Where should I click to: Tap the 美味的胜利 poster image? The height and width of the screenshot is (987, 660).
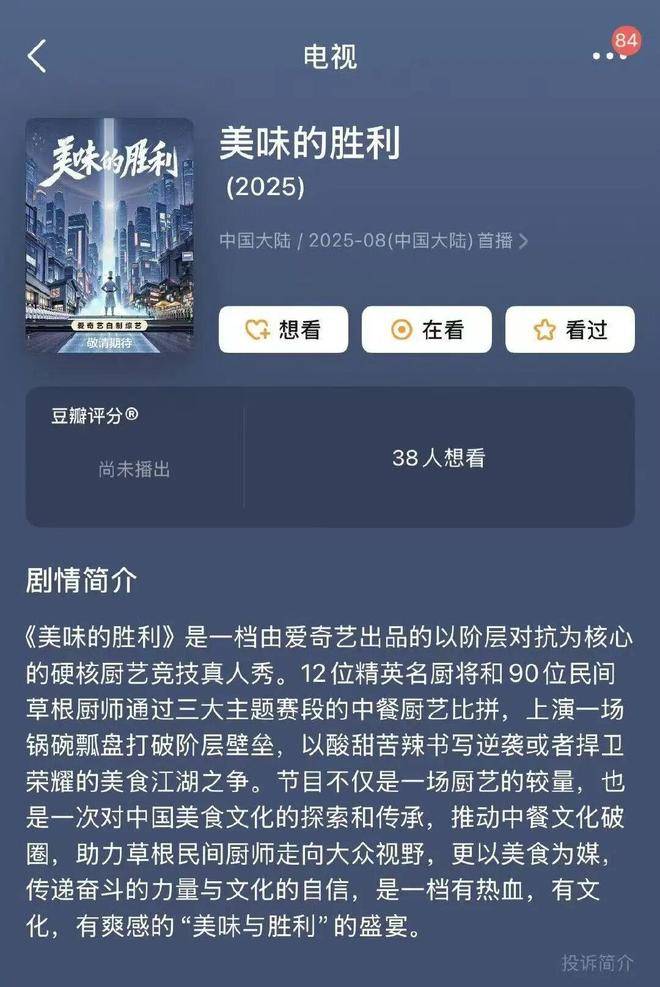(x=109, y=235)
